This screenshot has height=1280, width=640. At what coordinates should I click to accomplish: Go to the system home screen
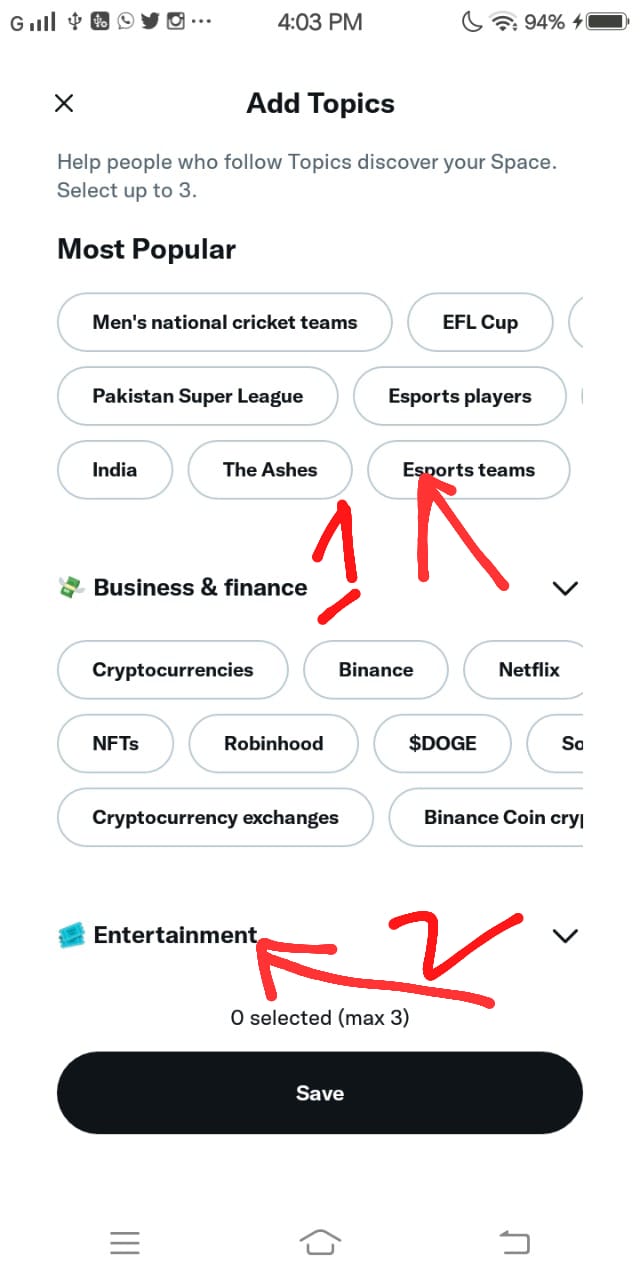coord(320,1243)
